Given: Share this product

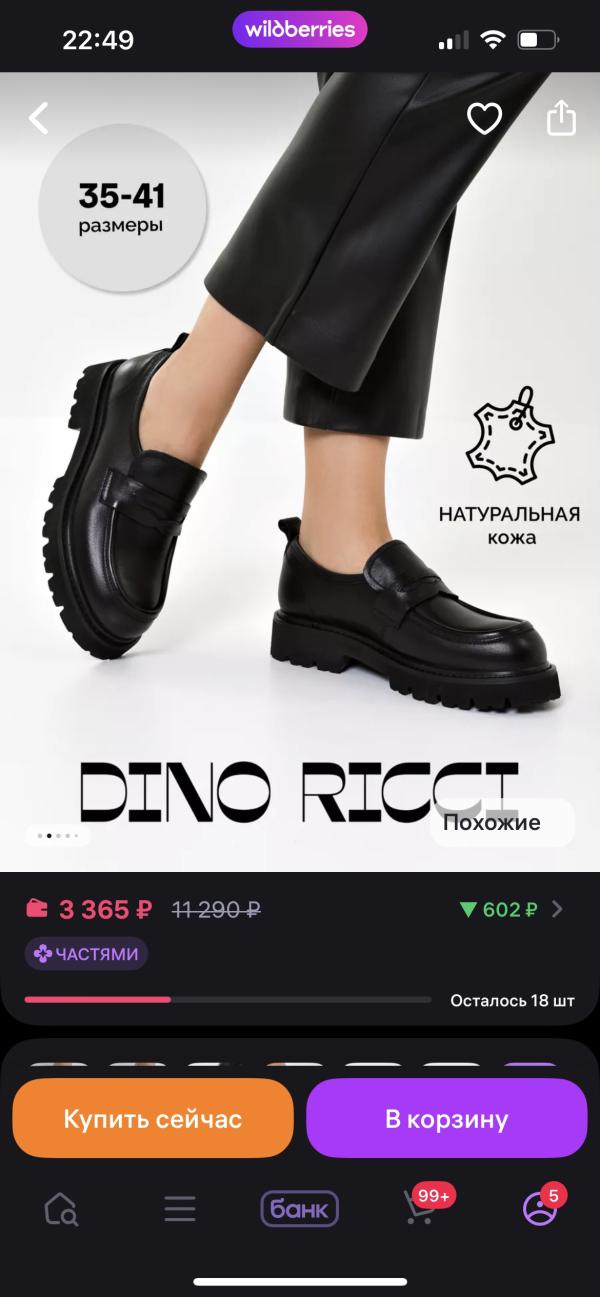Looking at the screenshot, I should click(x=561, y=118).
